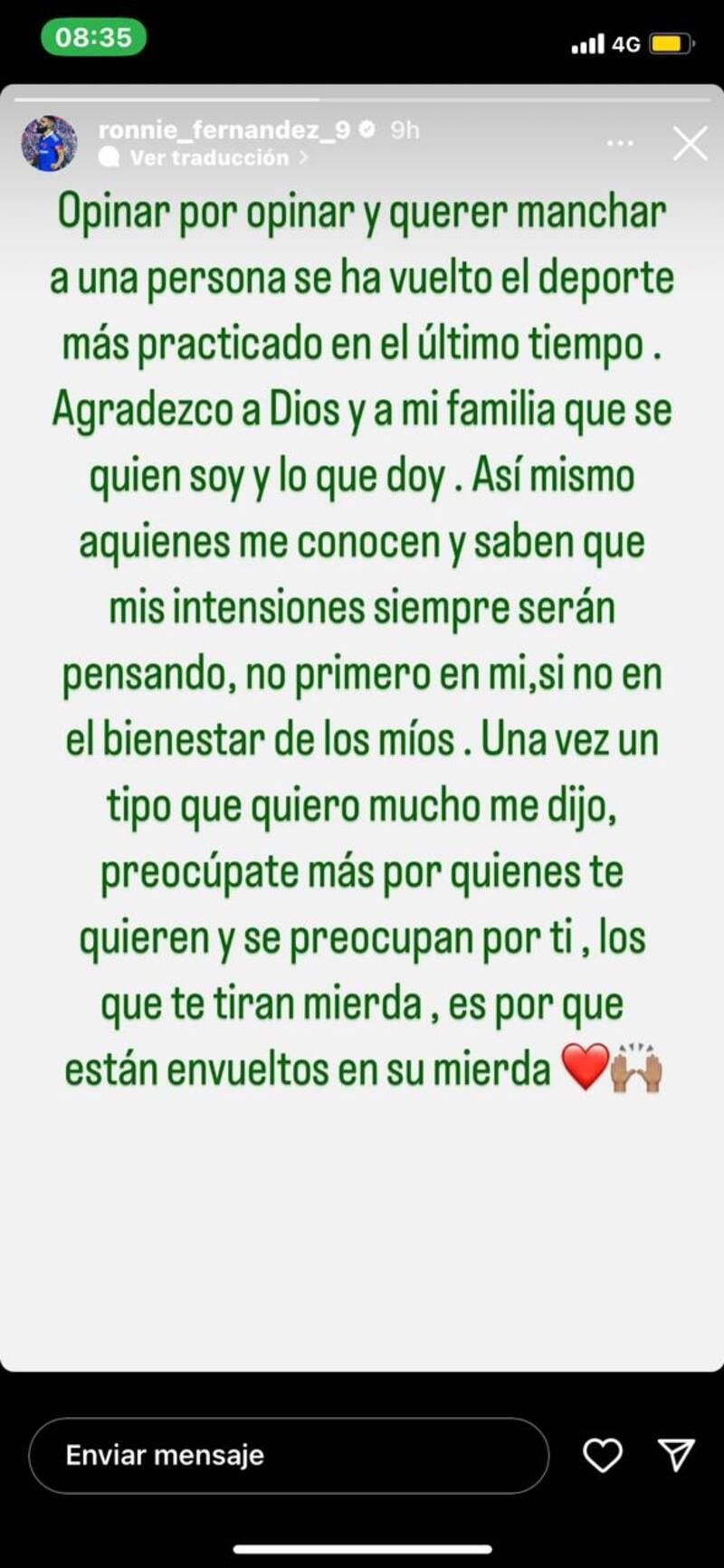Like this story with the heart
724x1568 pixels.
(x=602, y=1455)
